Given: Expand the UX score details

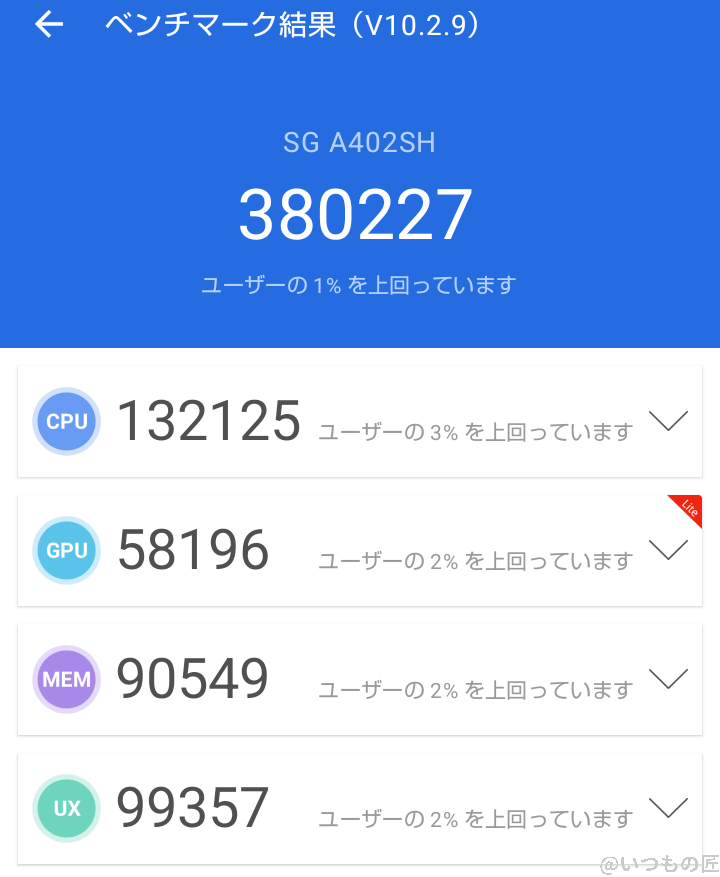Looking at the screenshot, I should (667, 808).
